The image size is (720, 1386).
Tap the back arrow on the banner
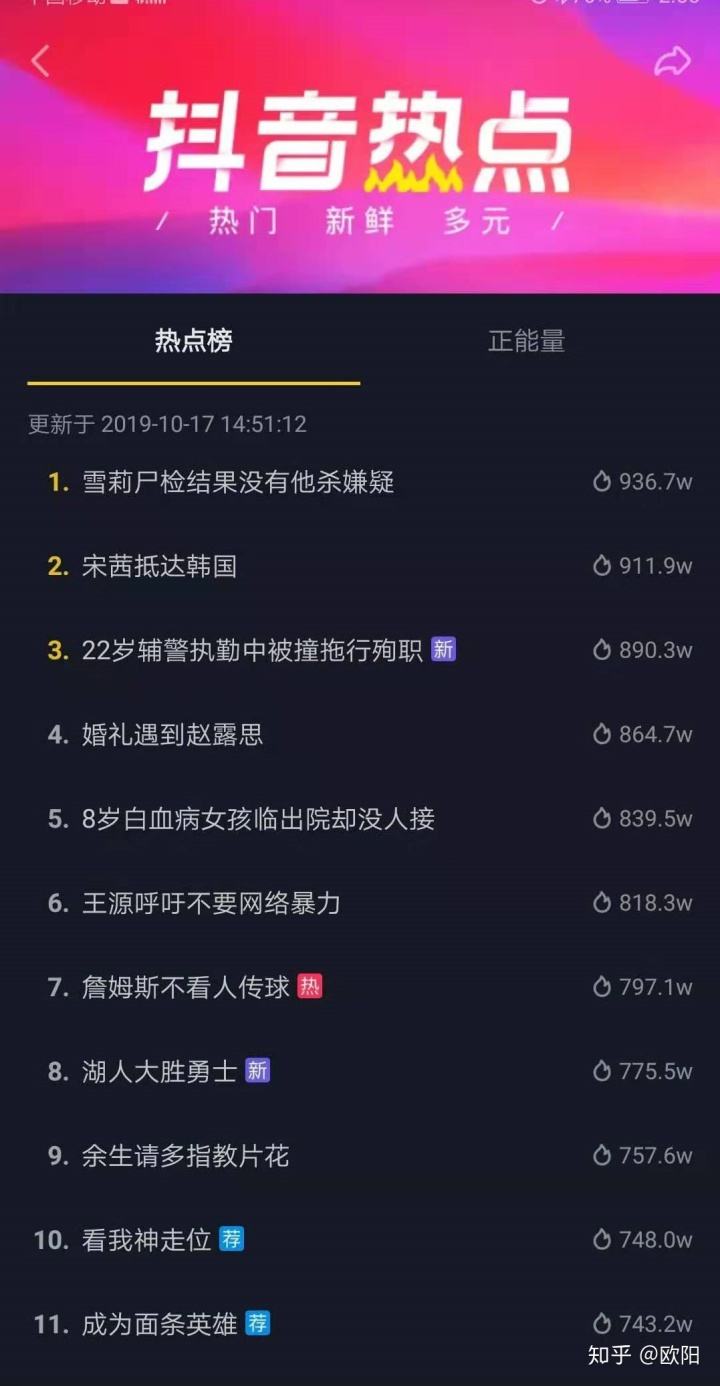coord(40,60)
